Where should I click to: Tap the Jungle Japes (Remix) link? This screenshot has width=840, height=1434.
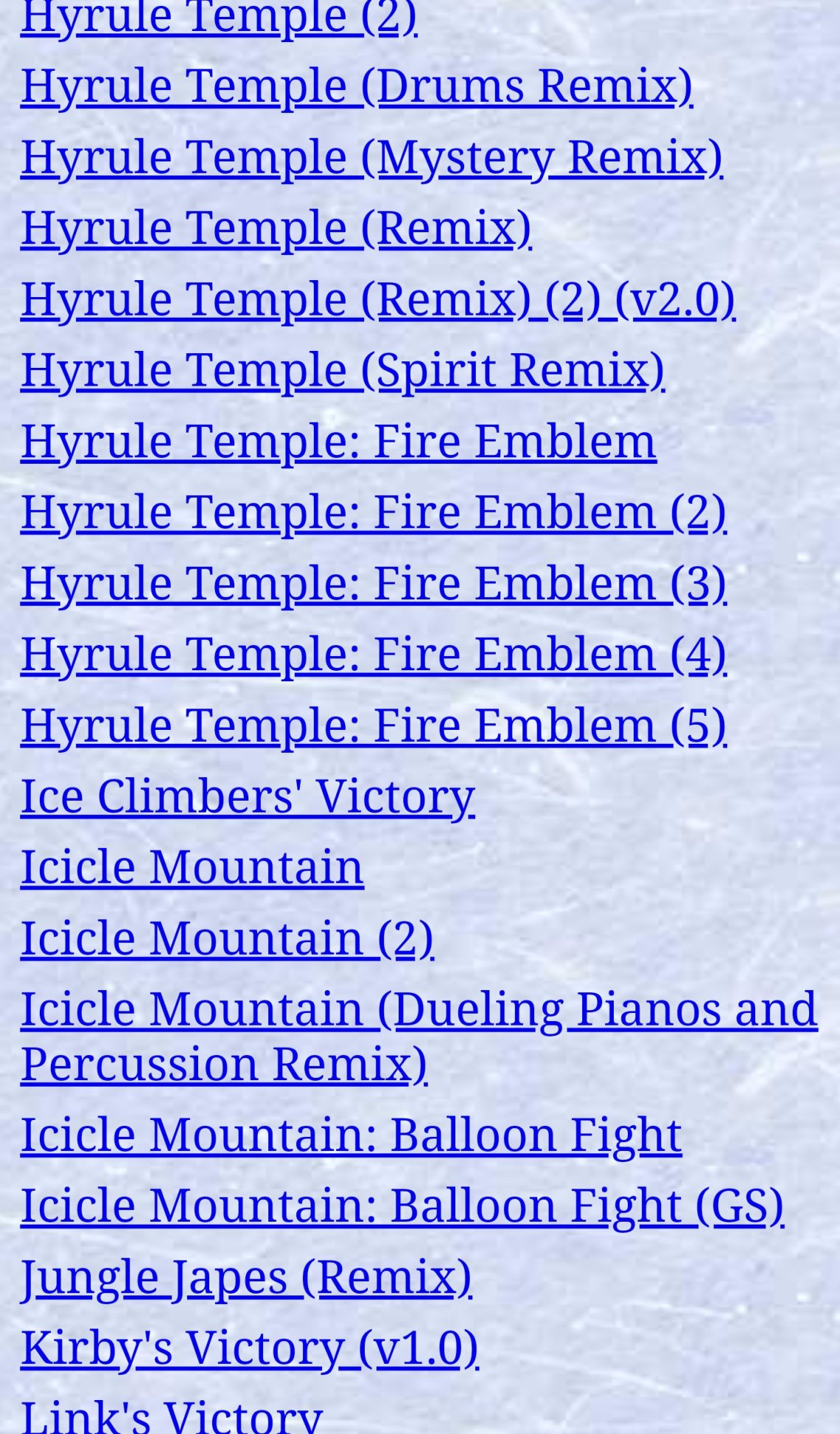tap(245, 1277)
